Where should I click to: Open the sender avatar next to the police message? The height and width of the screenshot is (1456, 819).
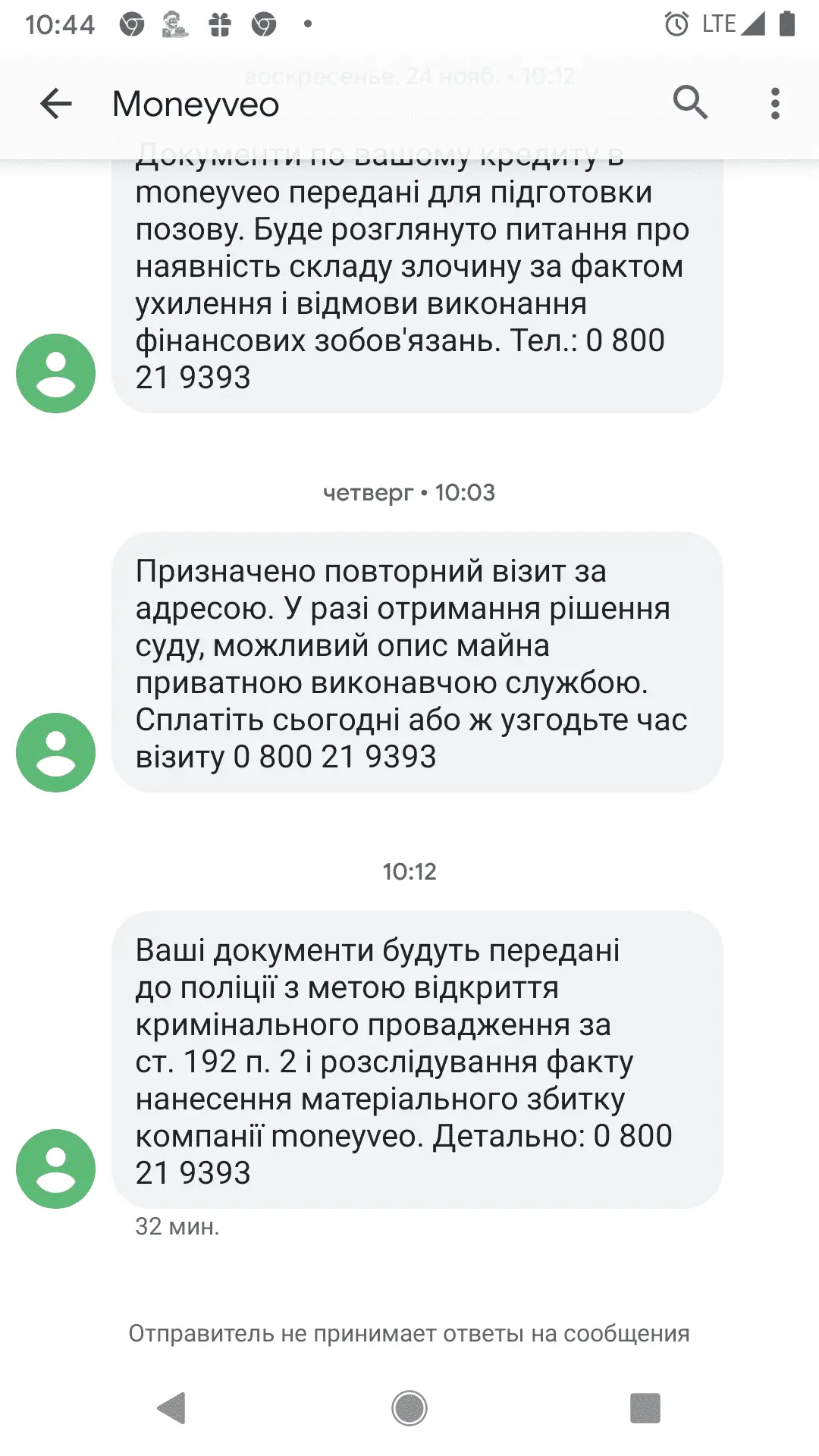[x=55, y=1169]
